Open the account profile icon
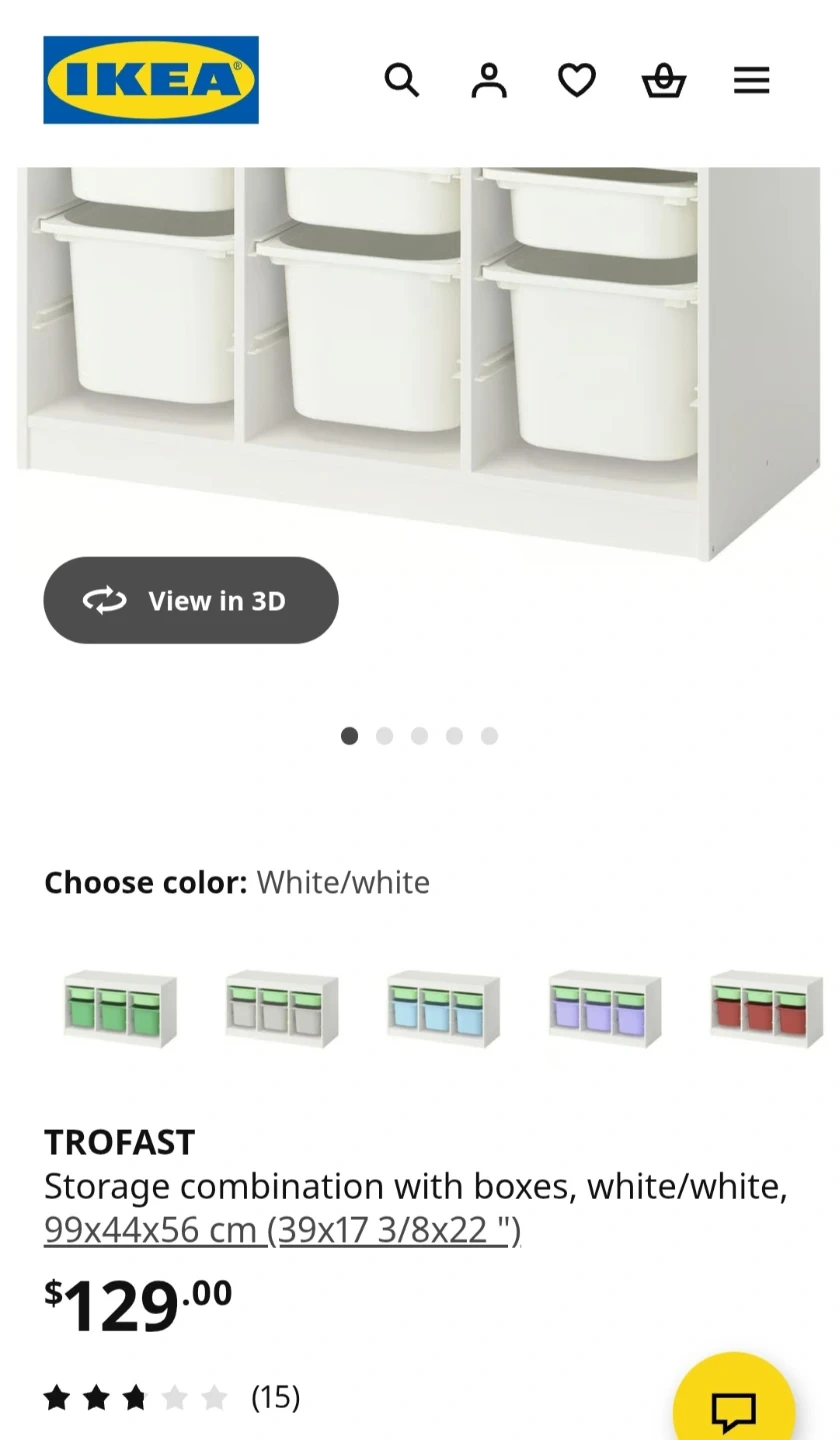The width and height of the screenshot is (839, 1440). pos(489,80)
